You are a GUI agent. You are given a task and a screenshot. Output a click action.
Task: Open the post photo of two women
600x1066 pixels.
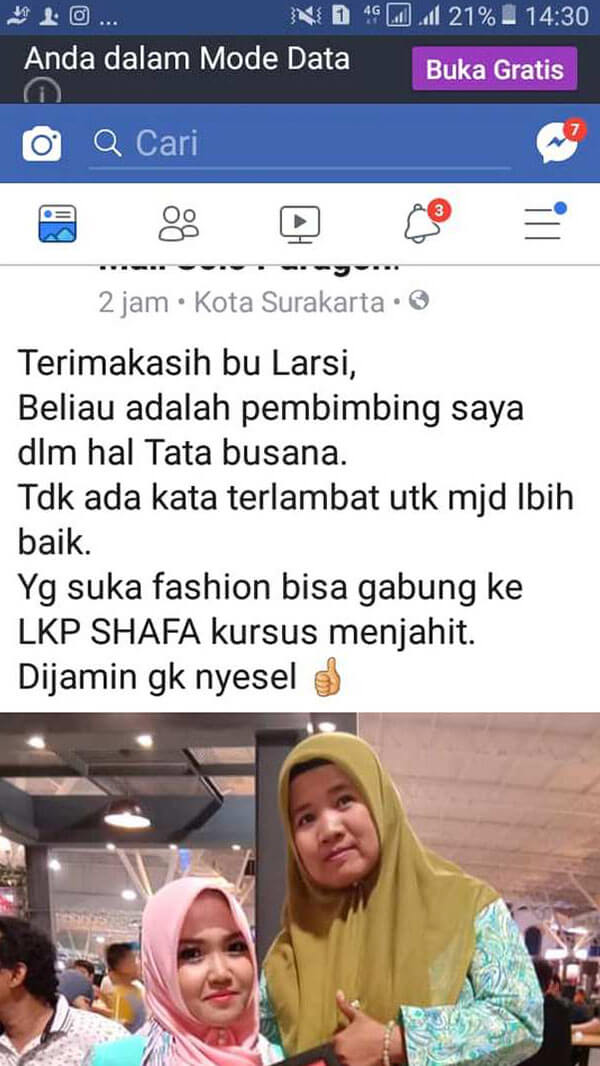point(300,888)
